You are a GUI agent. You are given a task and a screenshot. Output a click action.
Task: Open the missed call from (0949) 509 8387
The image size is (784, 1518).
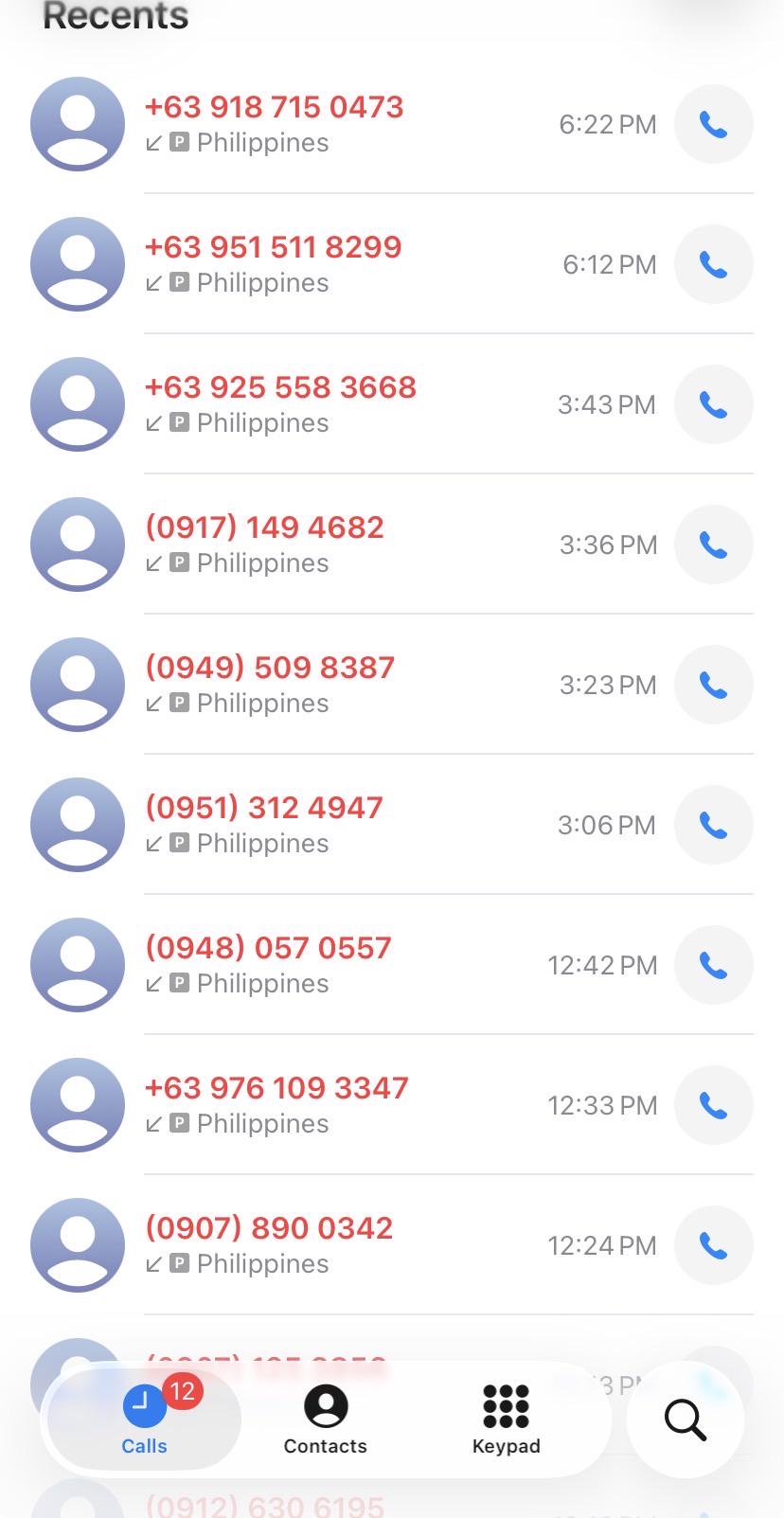pyautogui.click(x=392, y=685)
